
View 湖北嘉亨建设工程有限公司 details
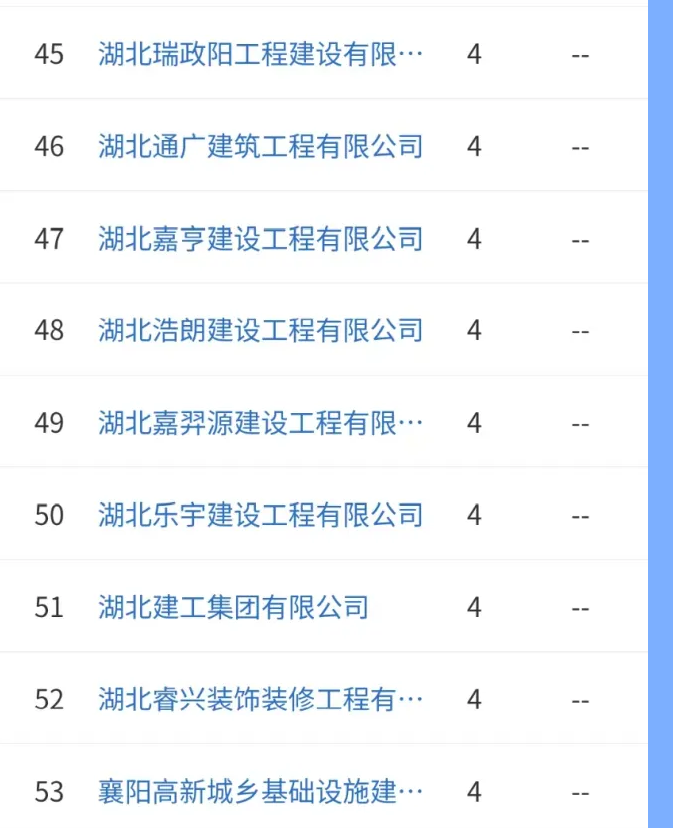(260, 239)
